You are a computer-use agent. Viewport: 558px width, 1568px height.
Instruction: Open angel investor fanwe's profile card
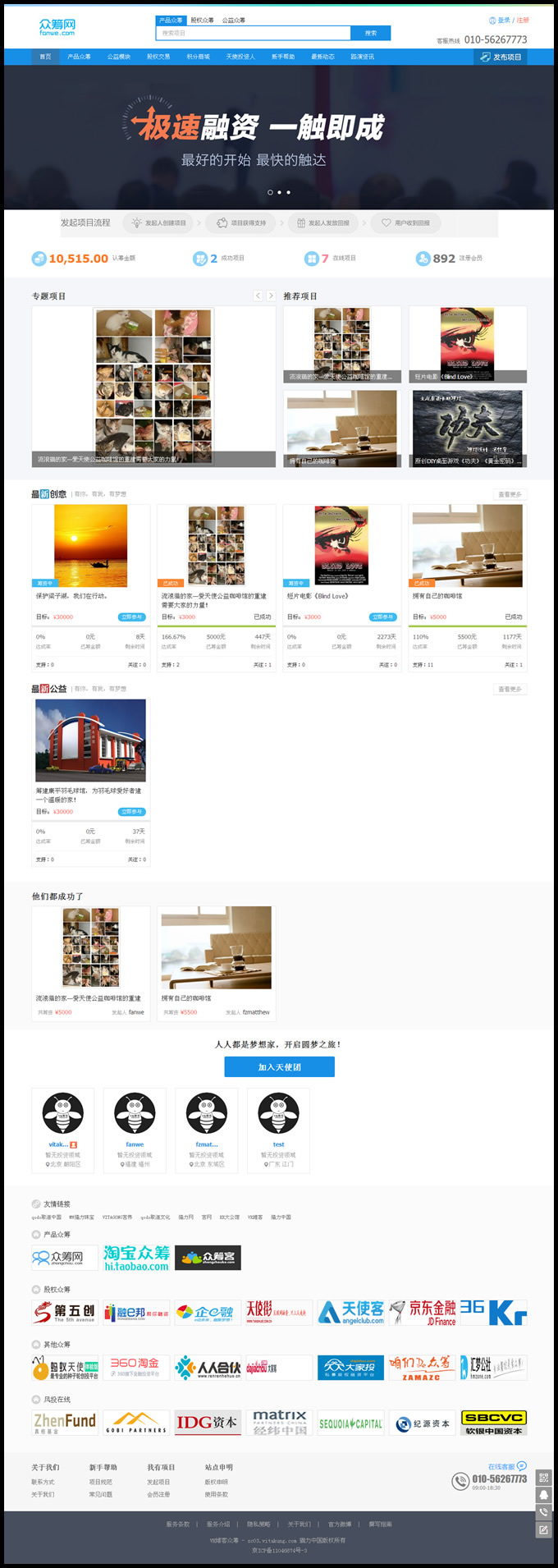pos(135,1130)
